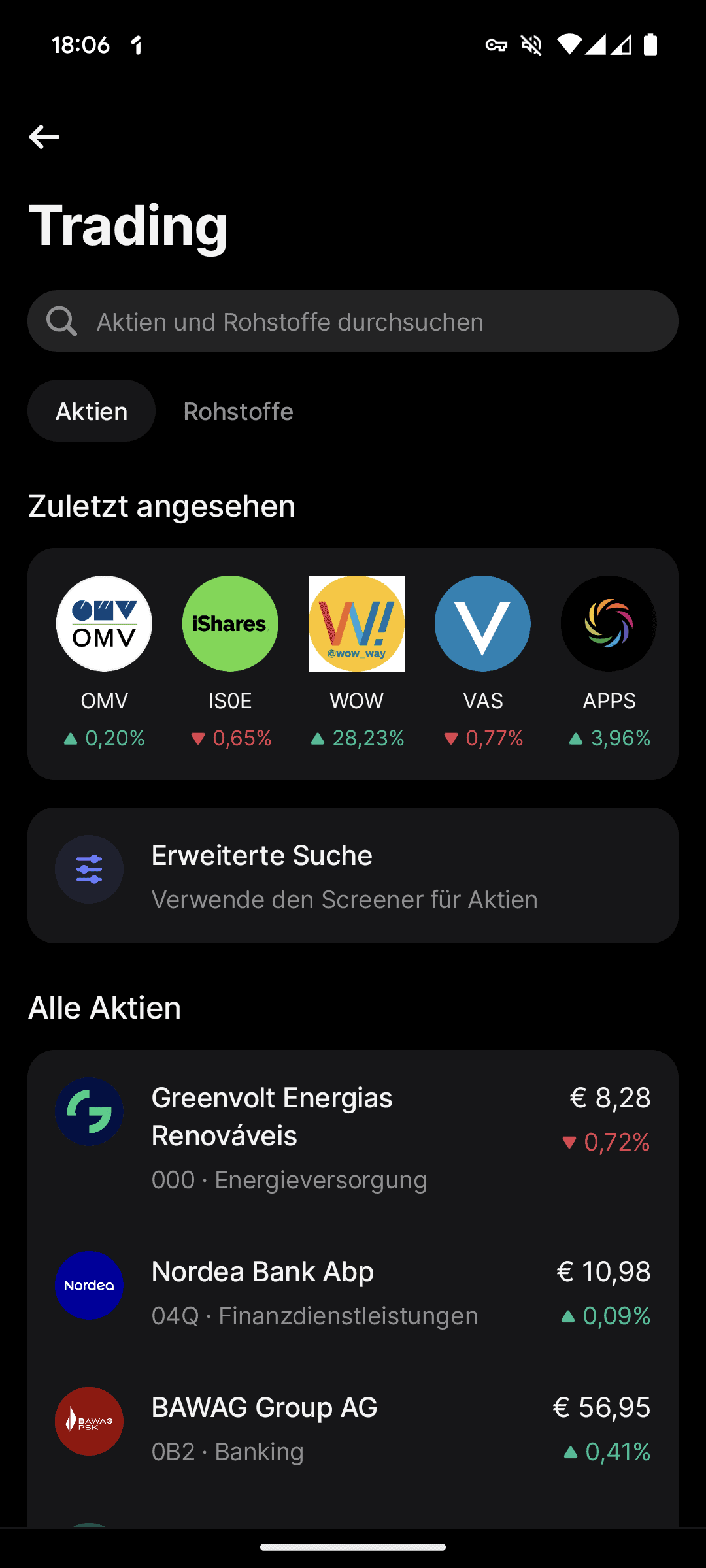The width and height of the screenshot is (706, 1568).
Task: Tap the Aktien und Rohstoffe search field
Action: click(x=353, y=321)
